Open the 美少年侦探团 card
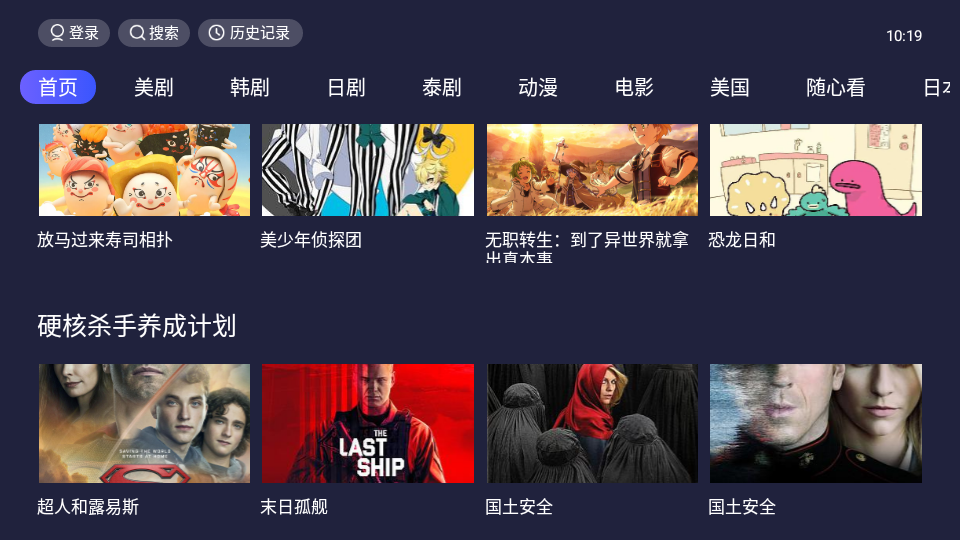Screen dimensions: 960x540 [x=367, y=170]
